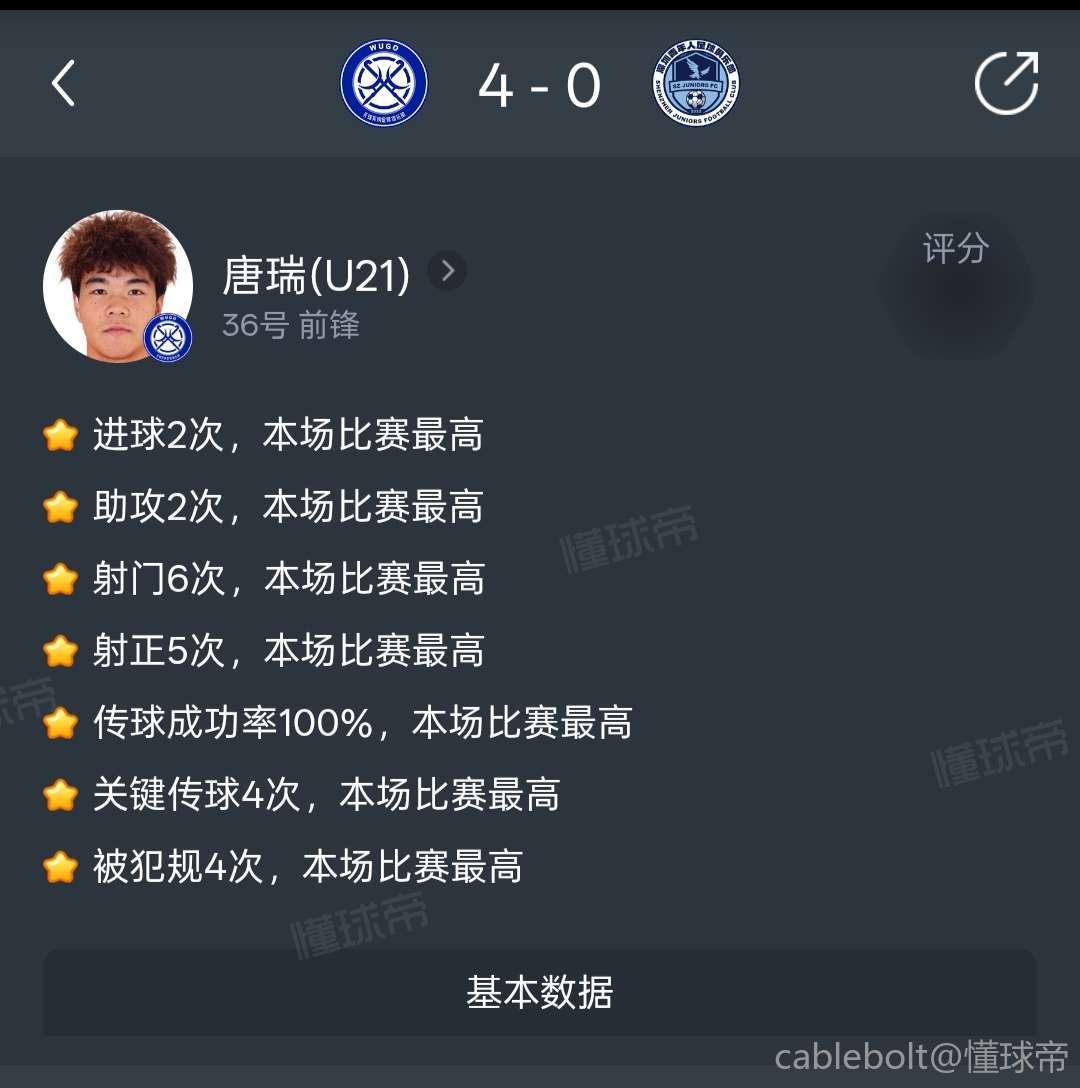
Task: Share this match player report
Action: click(1006, 83)
